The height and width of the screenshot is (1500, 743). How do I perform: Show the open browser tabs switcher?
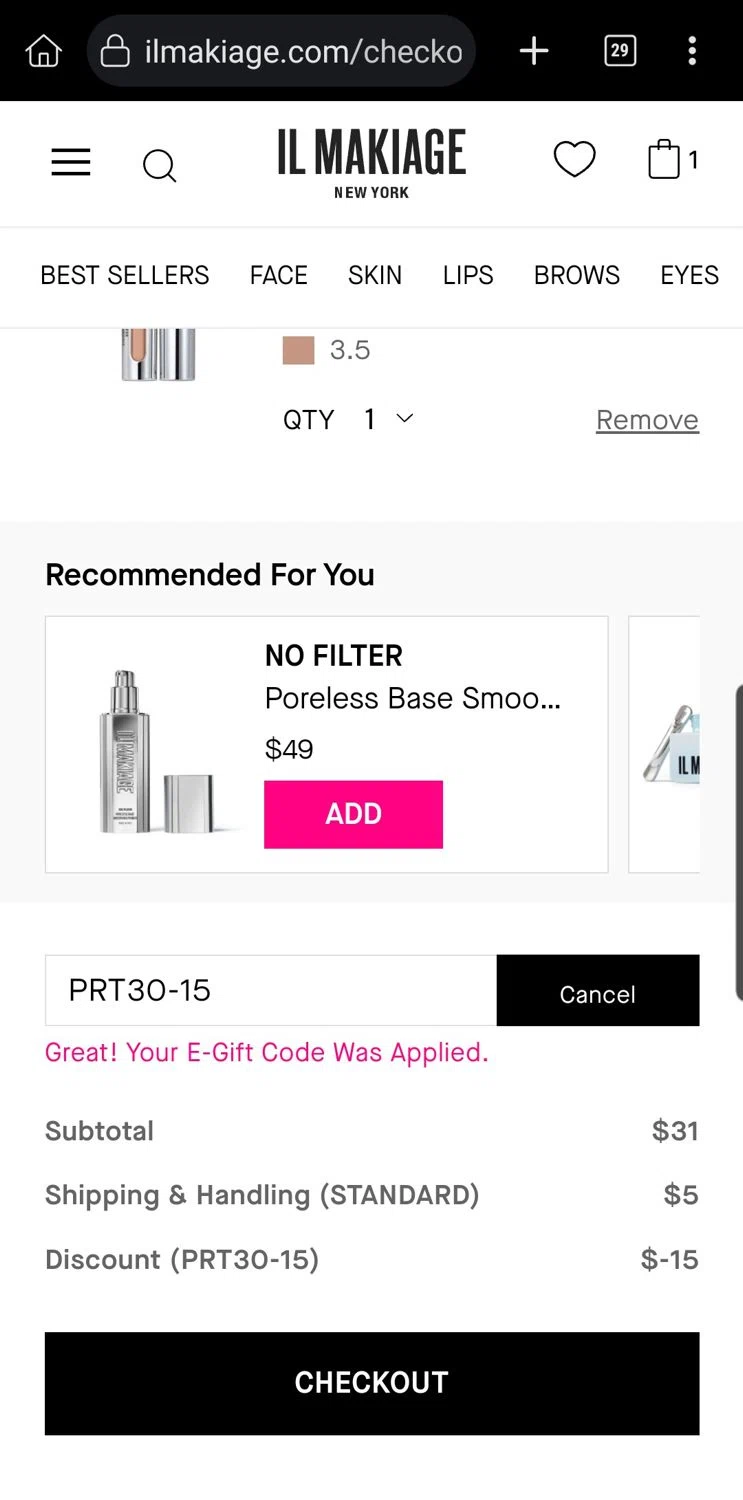tap(620, 51)
